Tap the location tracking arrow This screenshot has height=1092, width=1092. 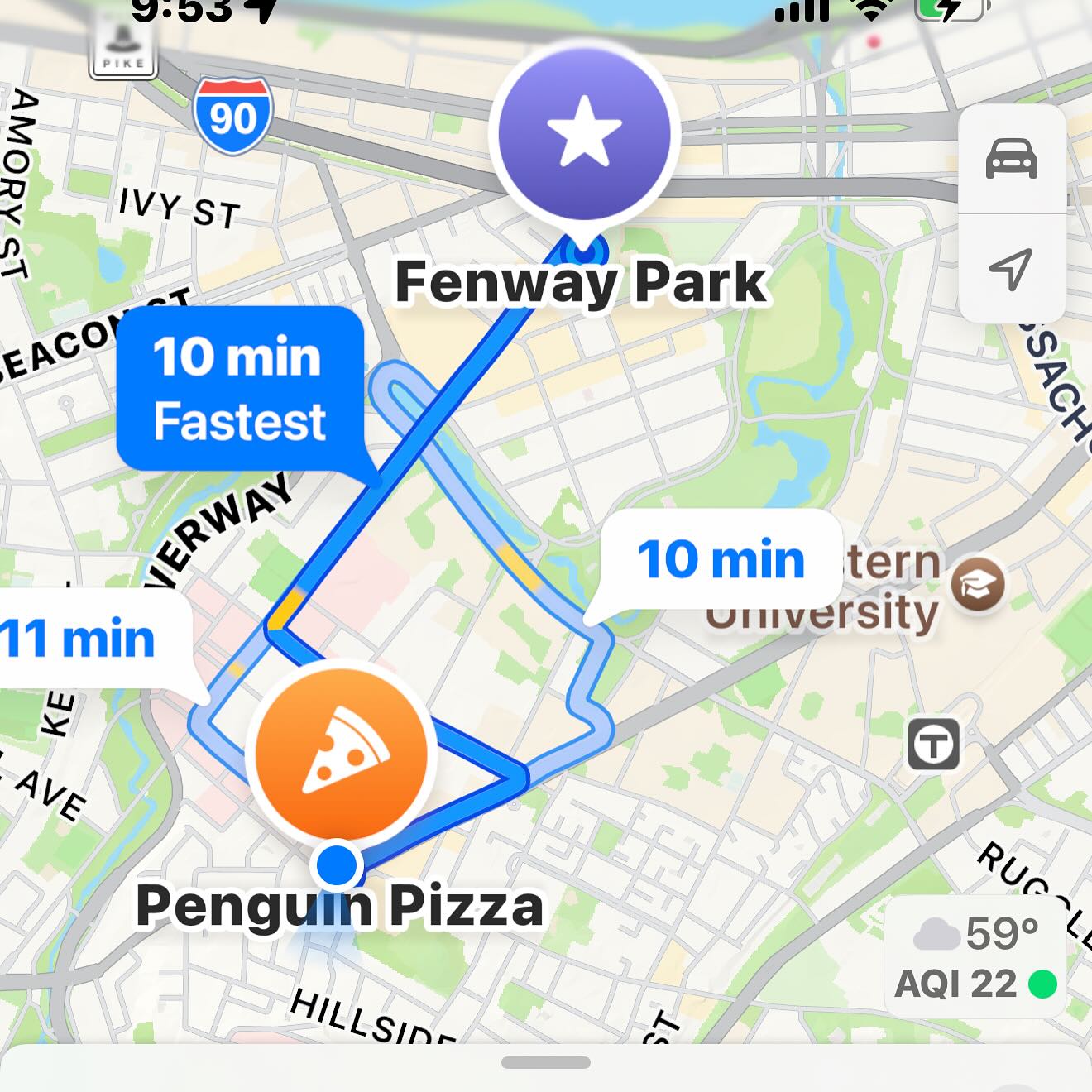click(x=1011, y=268)
